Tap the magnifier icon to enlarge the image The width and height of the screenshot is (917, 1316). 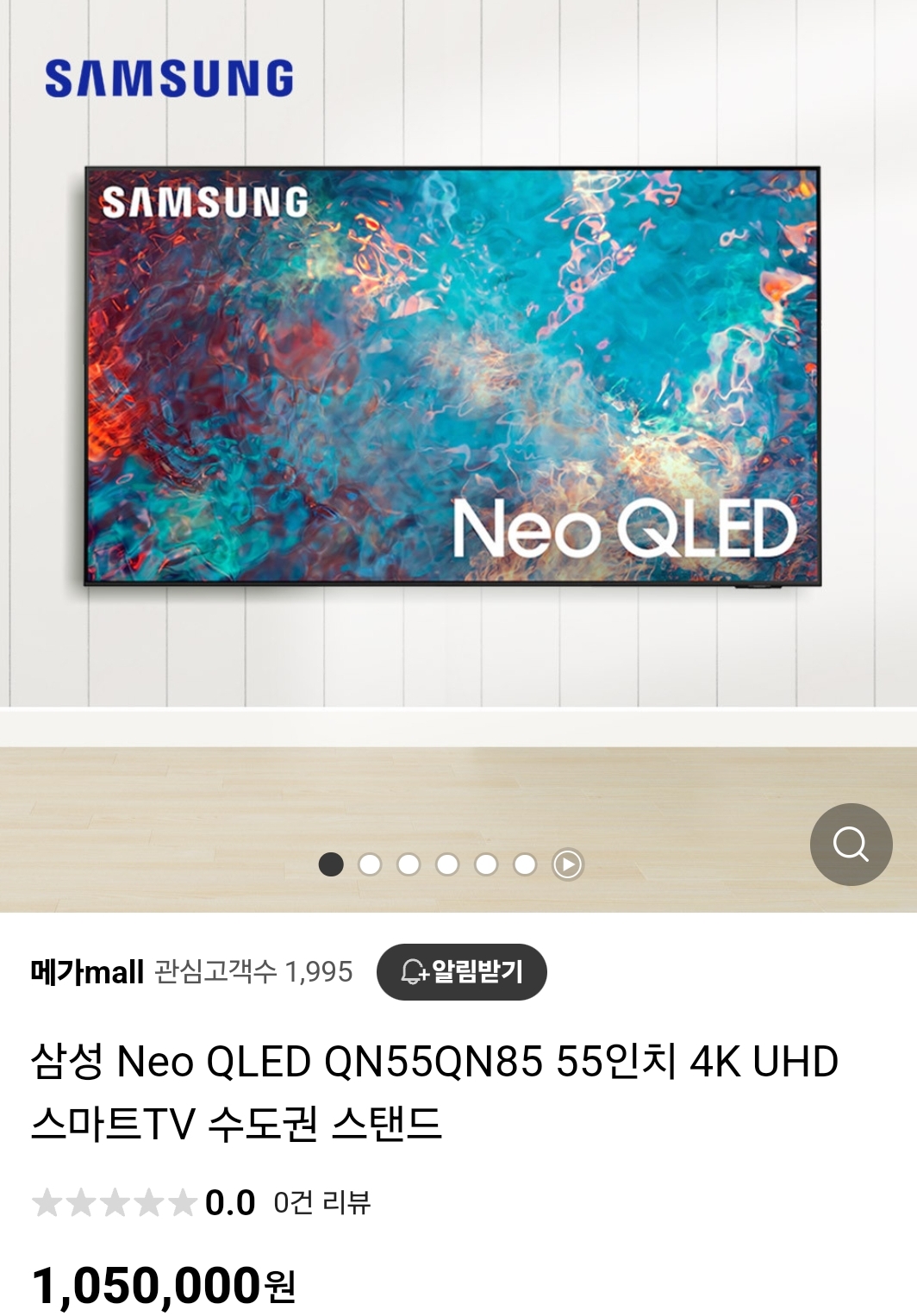(851, 844)
